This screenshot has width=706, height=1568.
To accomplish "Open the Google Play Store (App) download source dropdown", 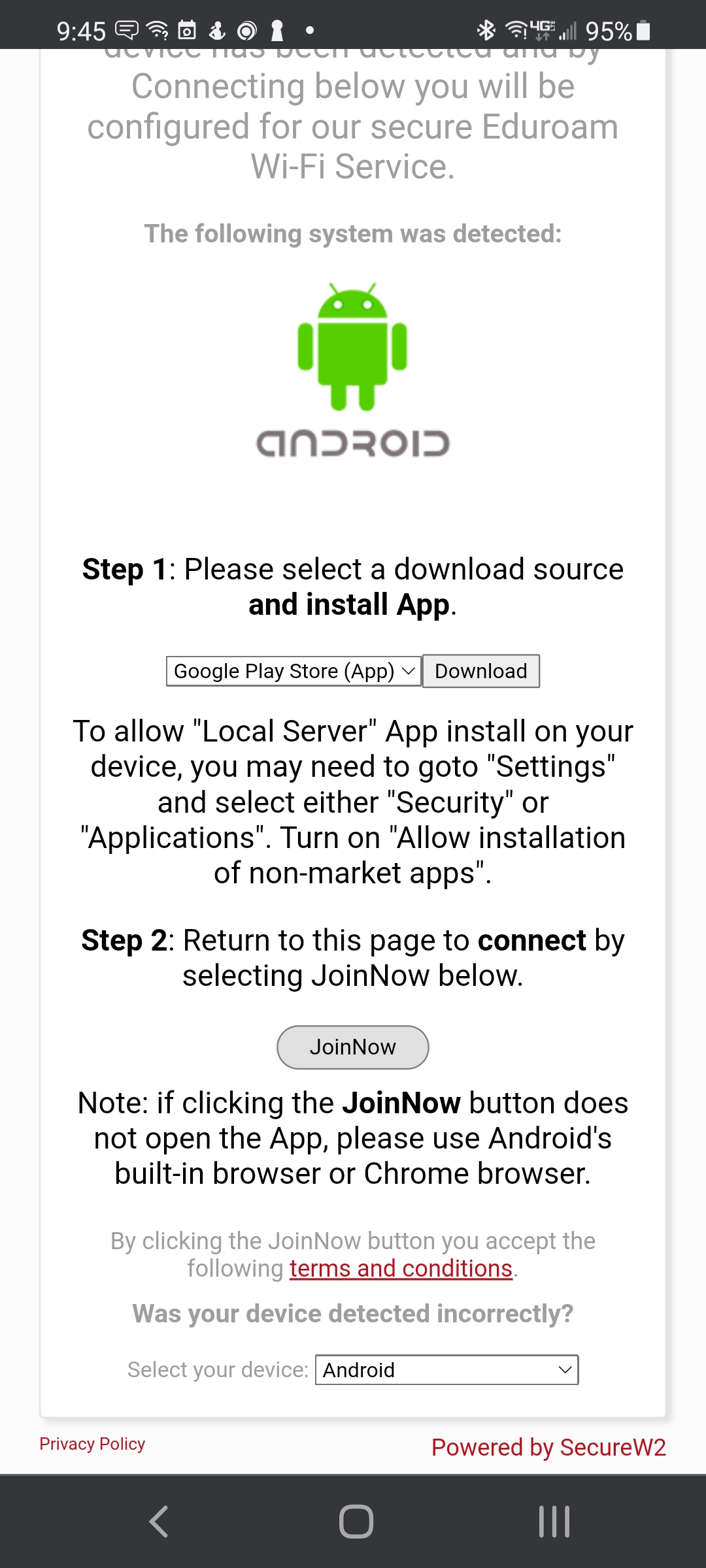I will point(293,671).
